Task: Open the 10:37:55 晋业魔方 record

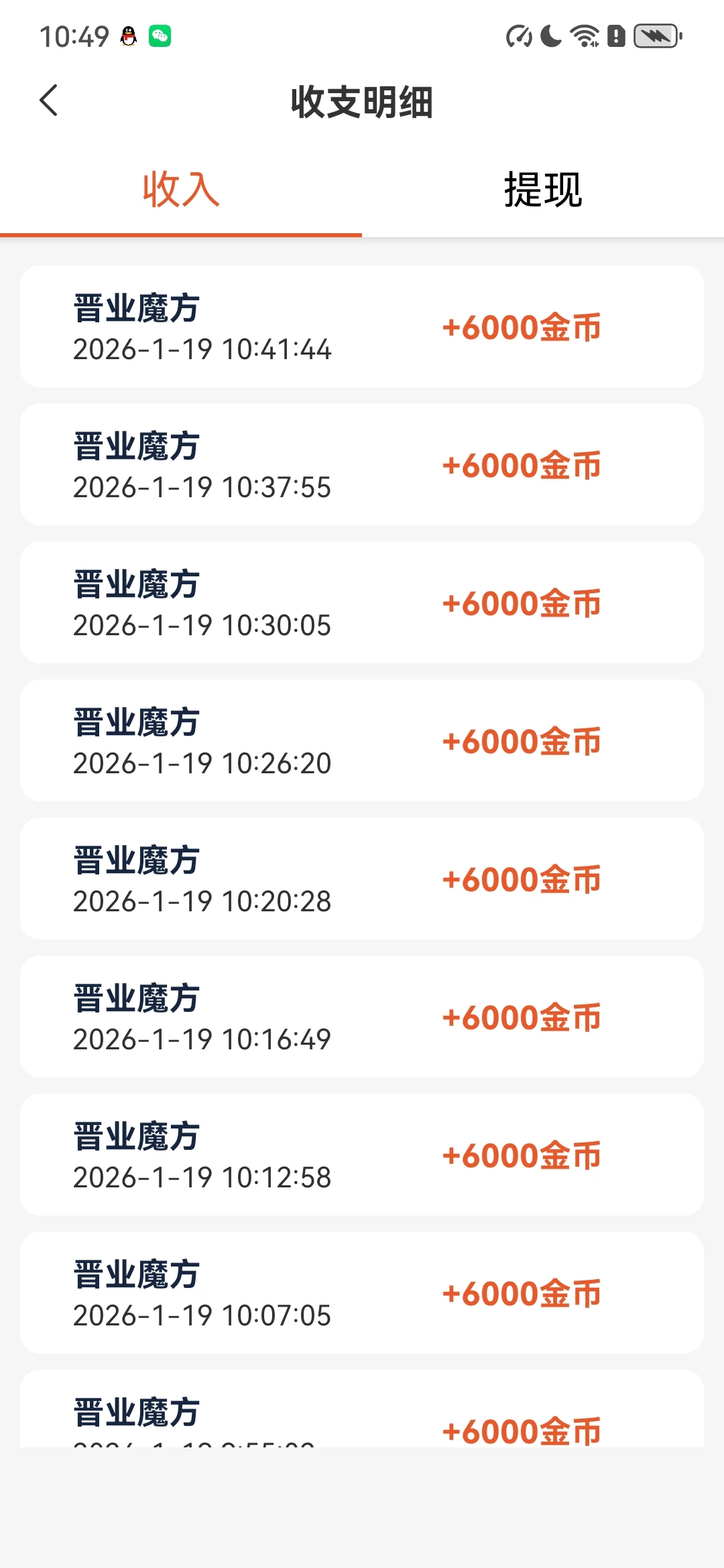Action: click(x=362, y=464)
